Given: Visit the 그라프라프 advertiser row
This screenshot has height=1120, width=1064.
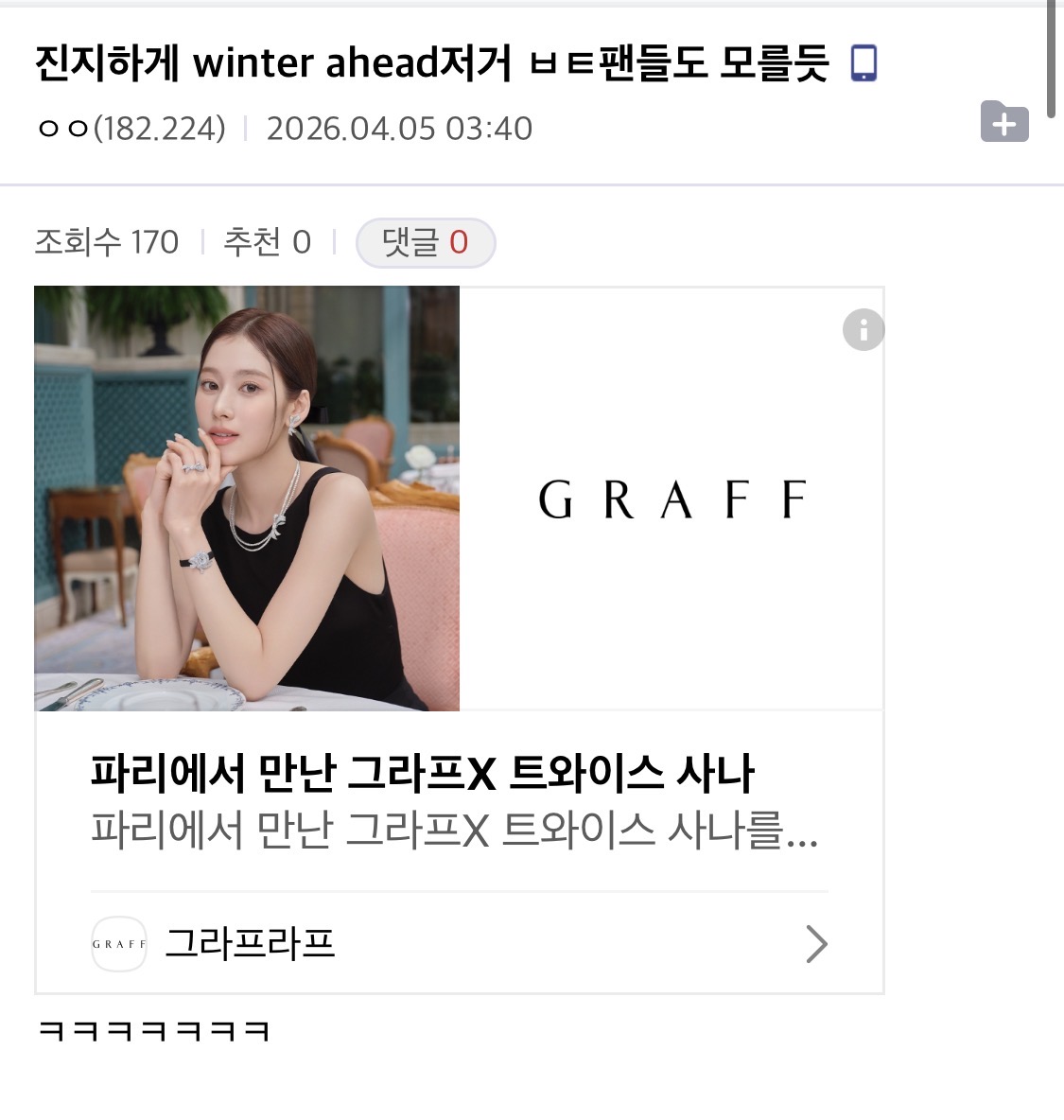Looking at the screenshot, I should pyautogui.click(x=459, y=943).
